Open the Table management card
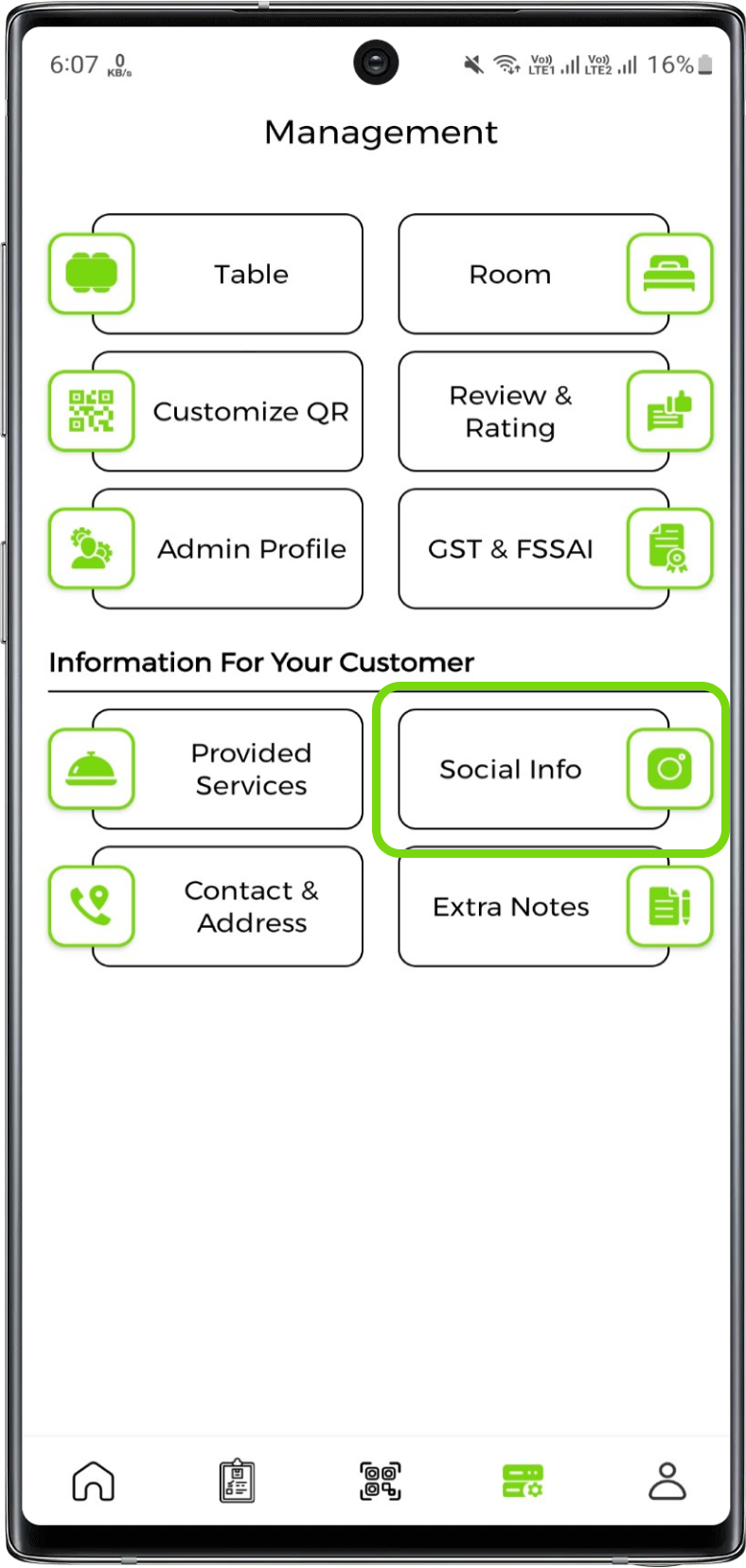 pyautogui.click(x=227, y=274)
